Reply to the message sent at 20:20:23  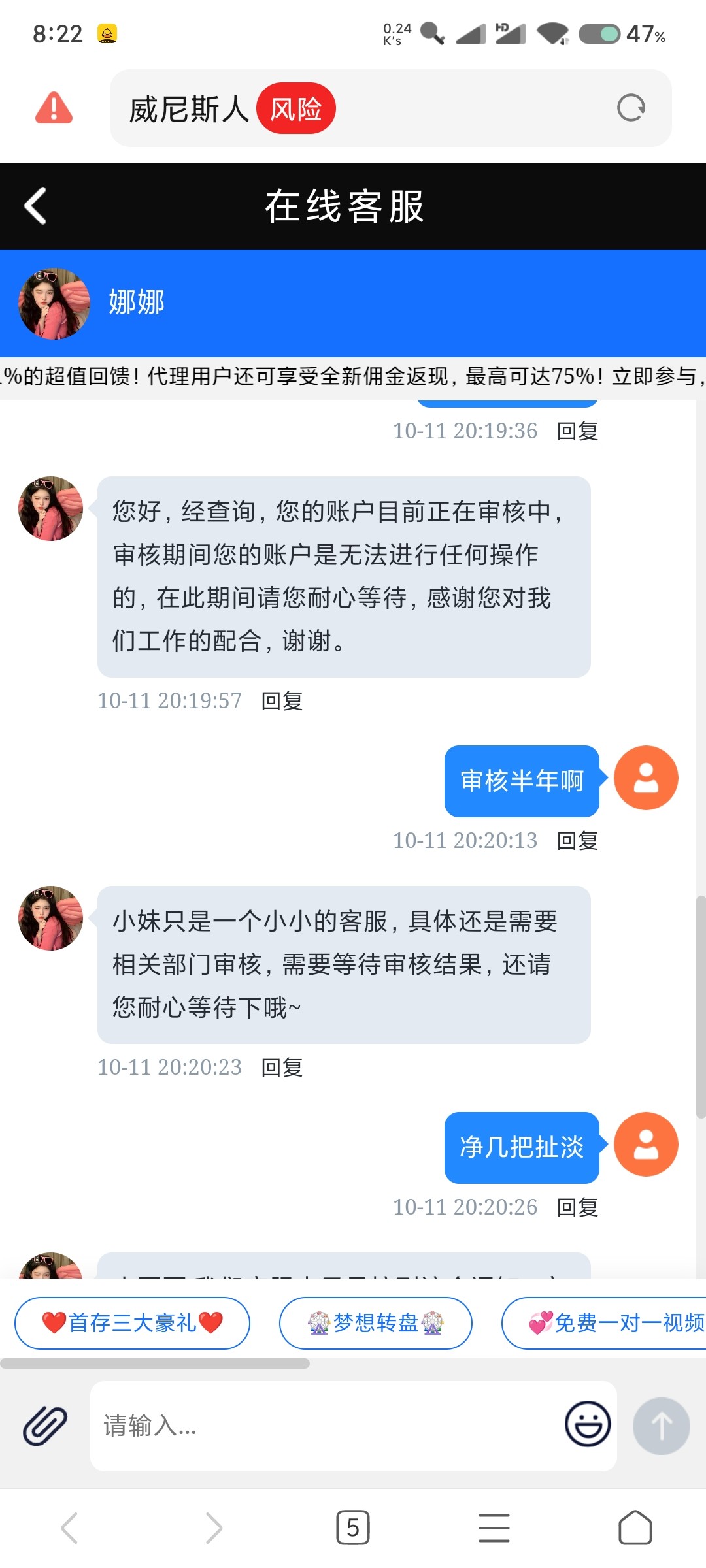click(x=282, y=1068)
